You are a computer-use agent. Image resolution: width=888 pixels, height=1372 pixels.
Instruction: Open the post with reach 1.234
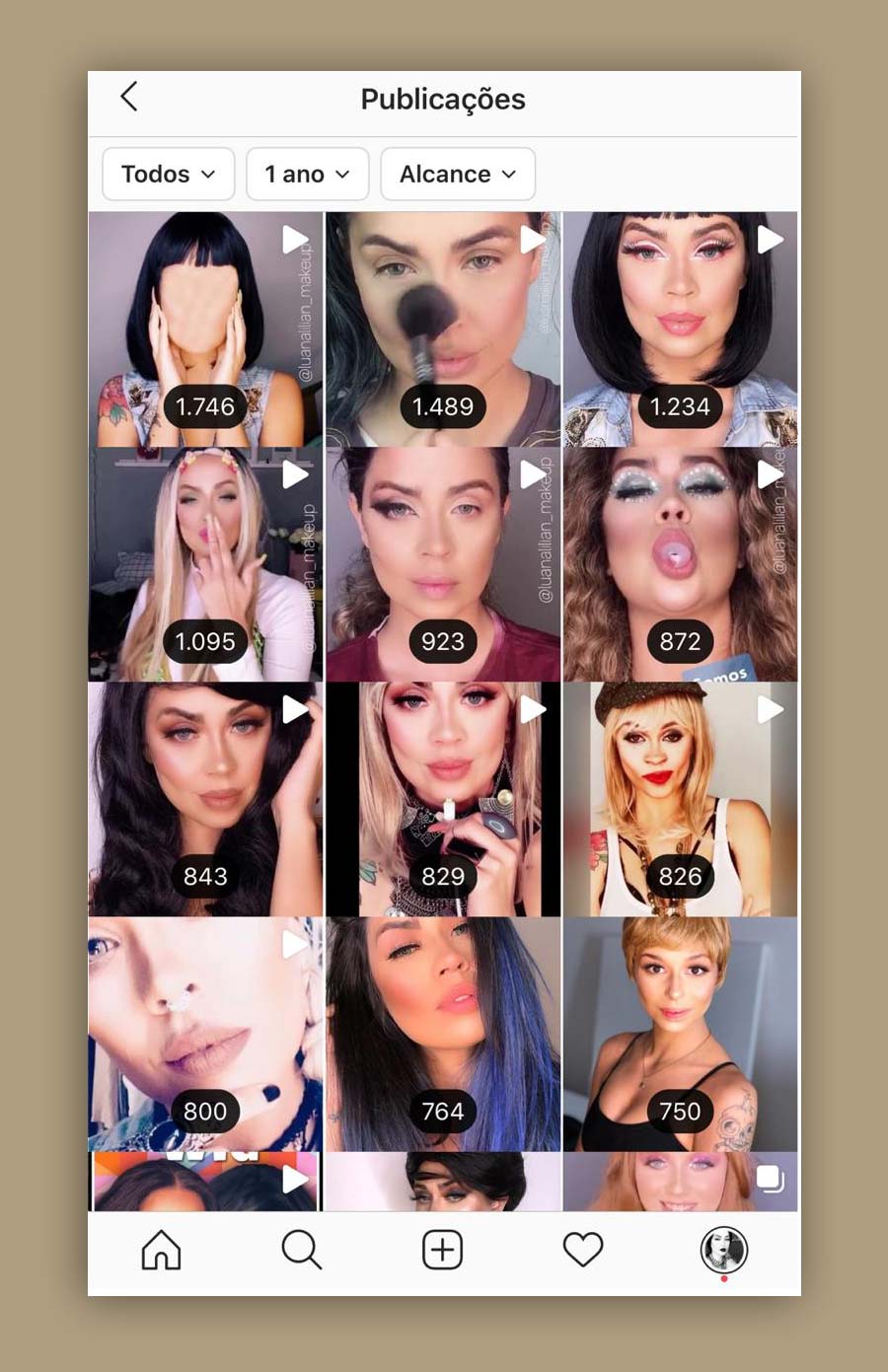[x=680, y=328]
